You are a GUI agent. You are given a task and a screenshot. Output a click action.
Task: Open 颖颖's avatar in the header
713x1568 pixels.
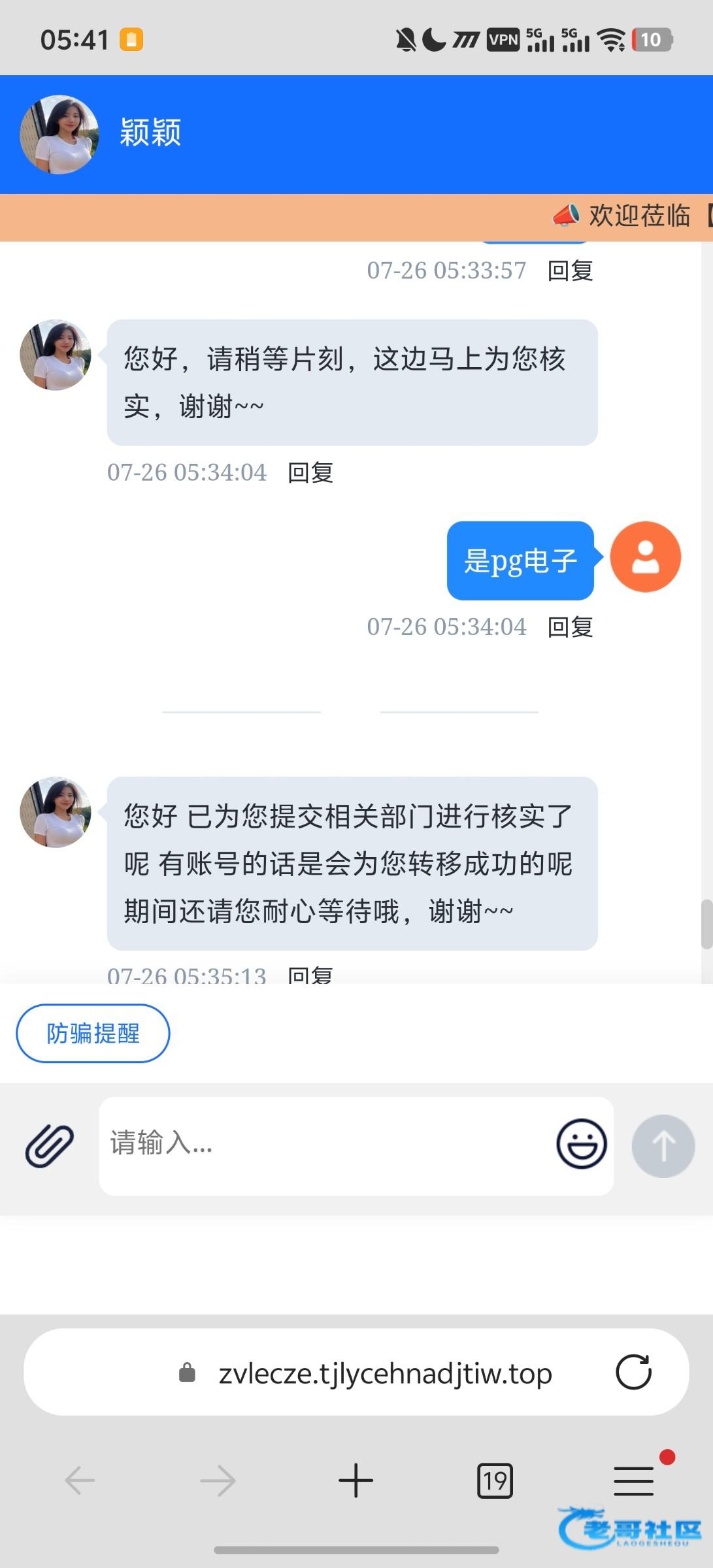[59, 135]
